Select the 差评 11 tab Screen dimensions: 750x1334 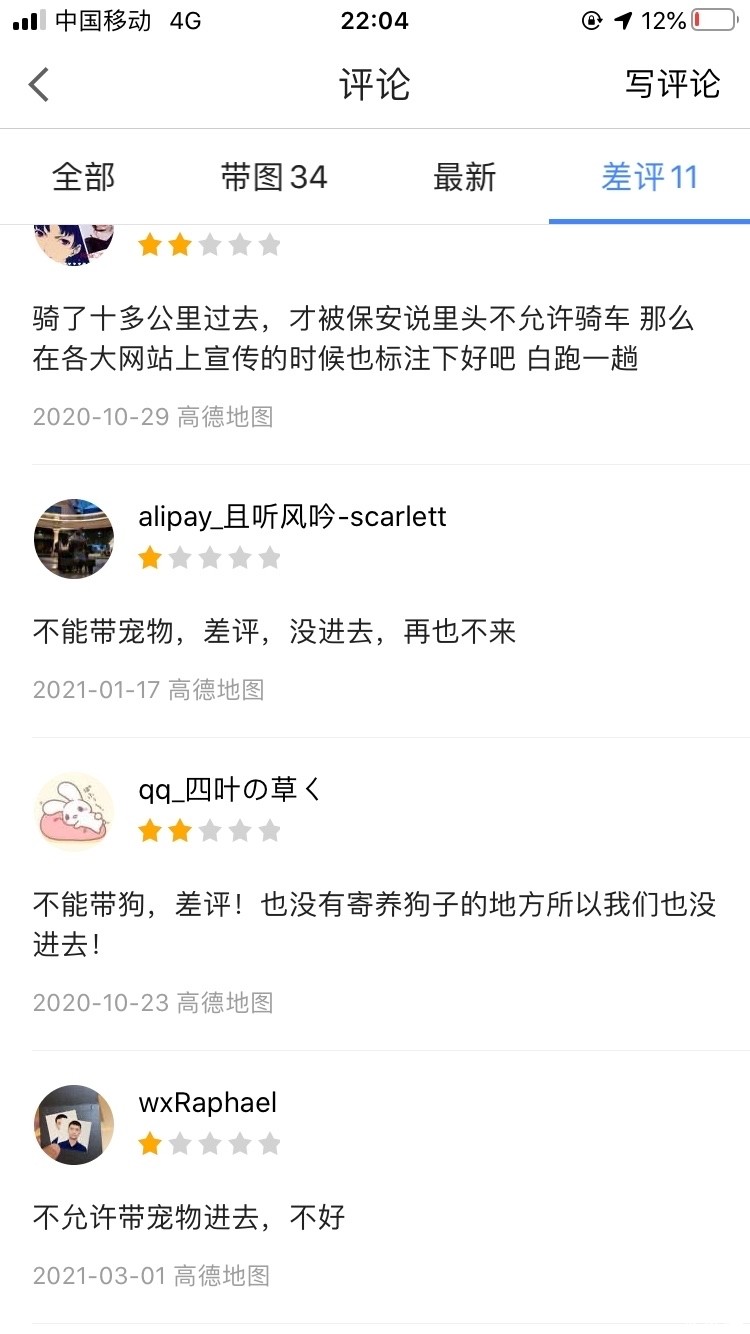[649, 178]
